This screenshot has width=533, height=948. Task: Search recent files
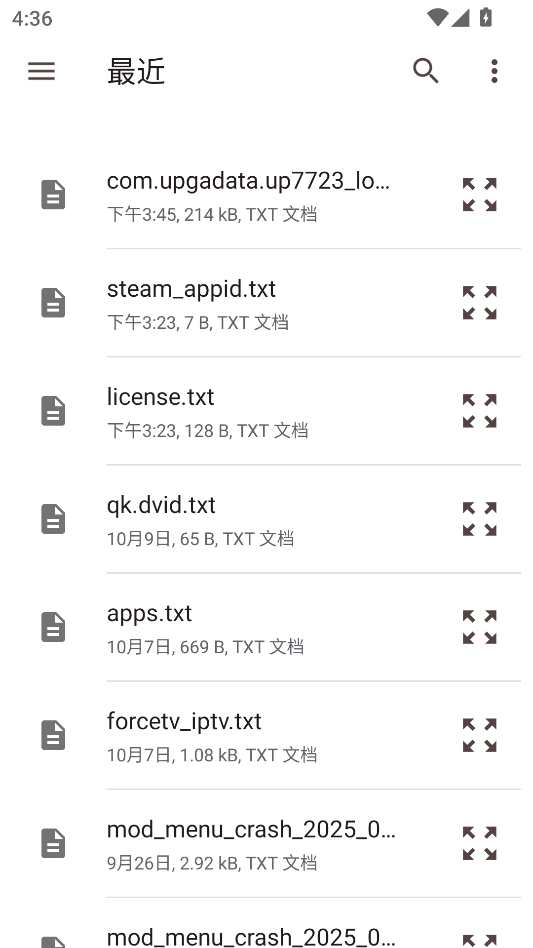[425, 71]
